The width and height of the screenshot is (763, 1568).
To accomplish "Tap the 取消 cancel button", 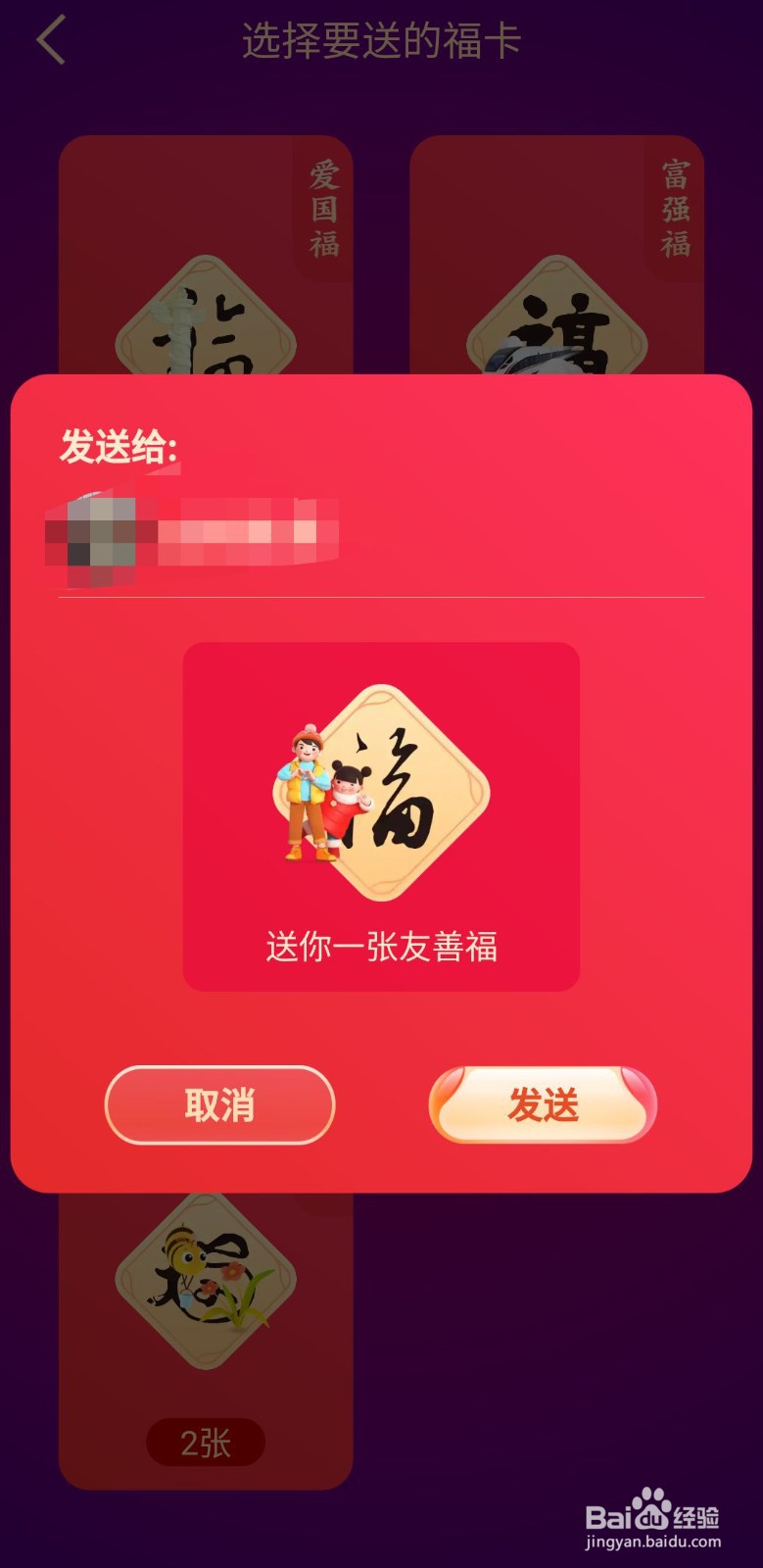I will [219, 1104].
